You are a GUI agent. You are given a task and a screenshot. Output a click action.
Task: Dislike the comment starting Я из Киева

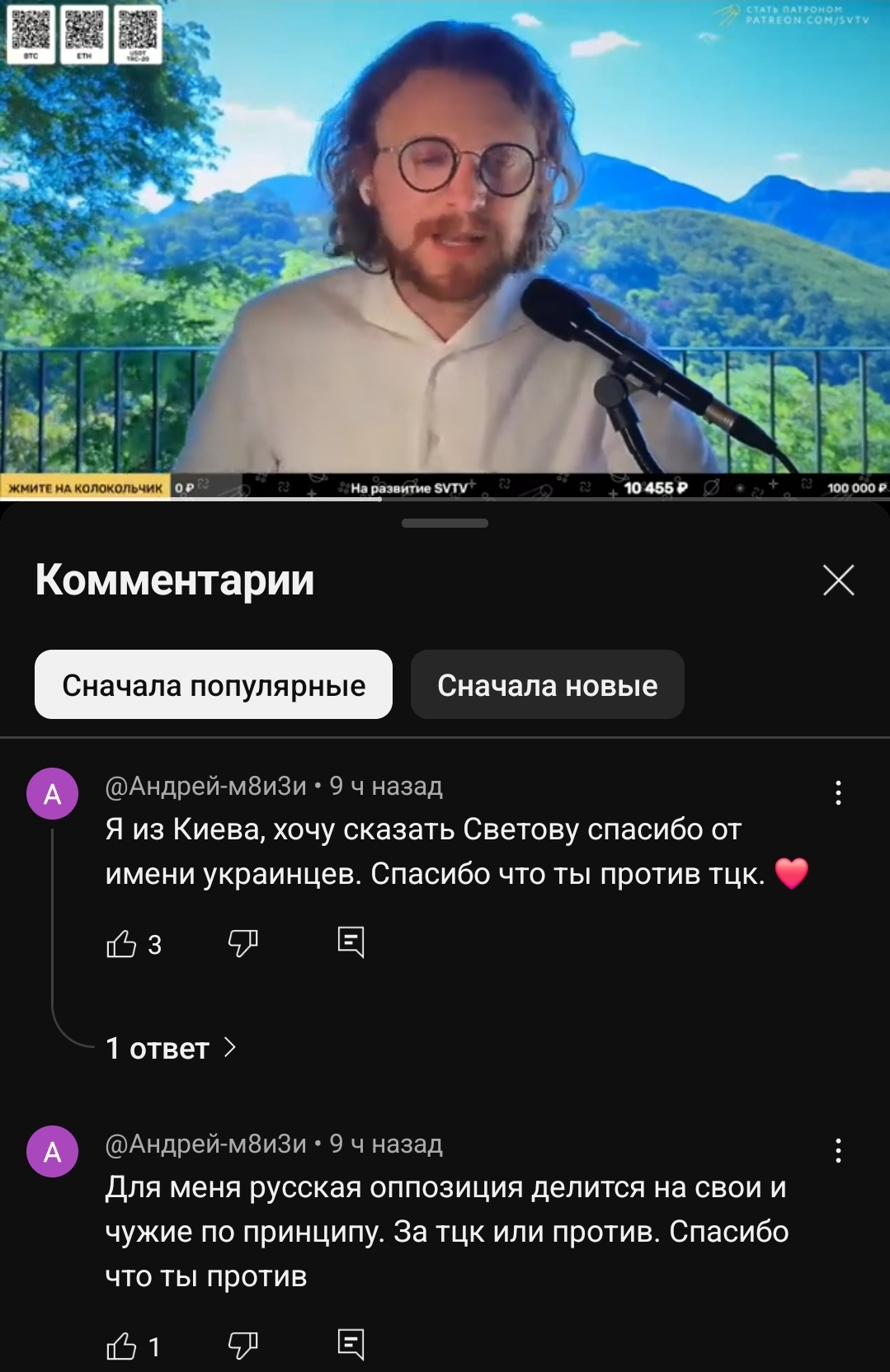coord(243,943)
